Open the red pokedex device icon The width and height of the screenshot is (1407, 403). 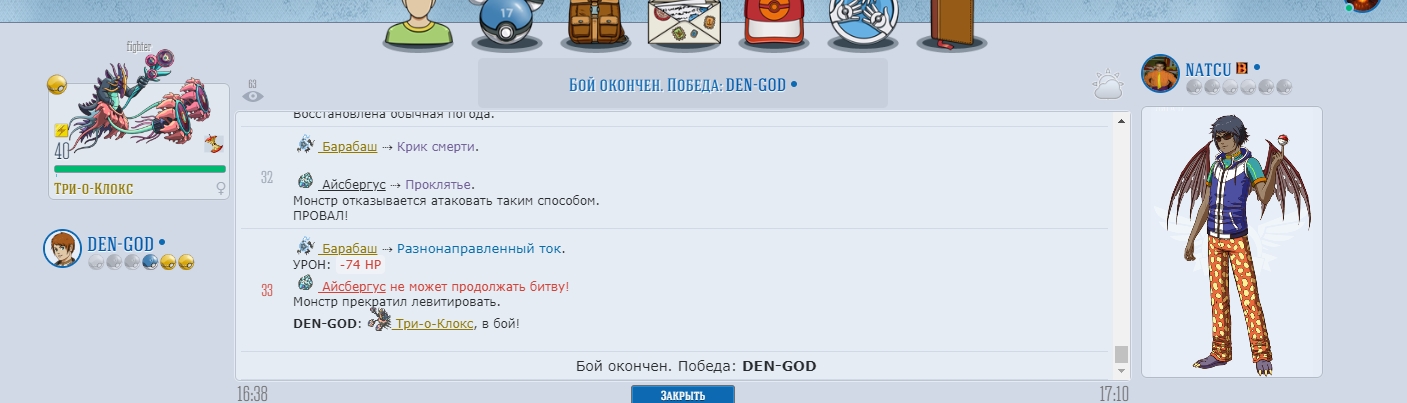click(774, 23)
